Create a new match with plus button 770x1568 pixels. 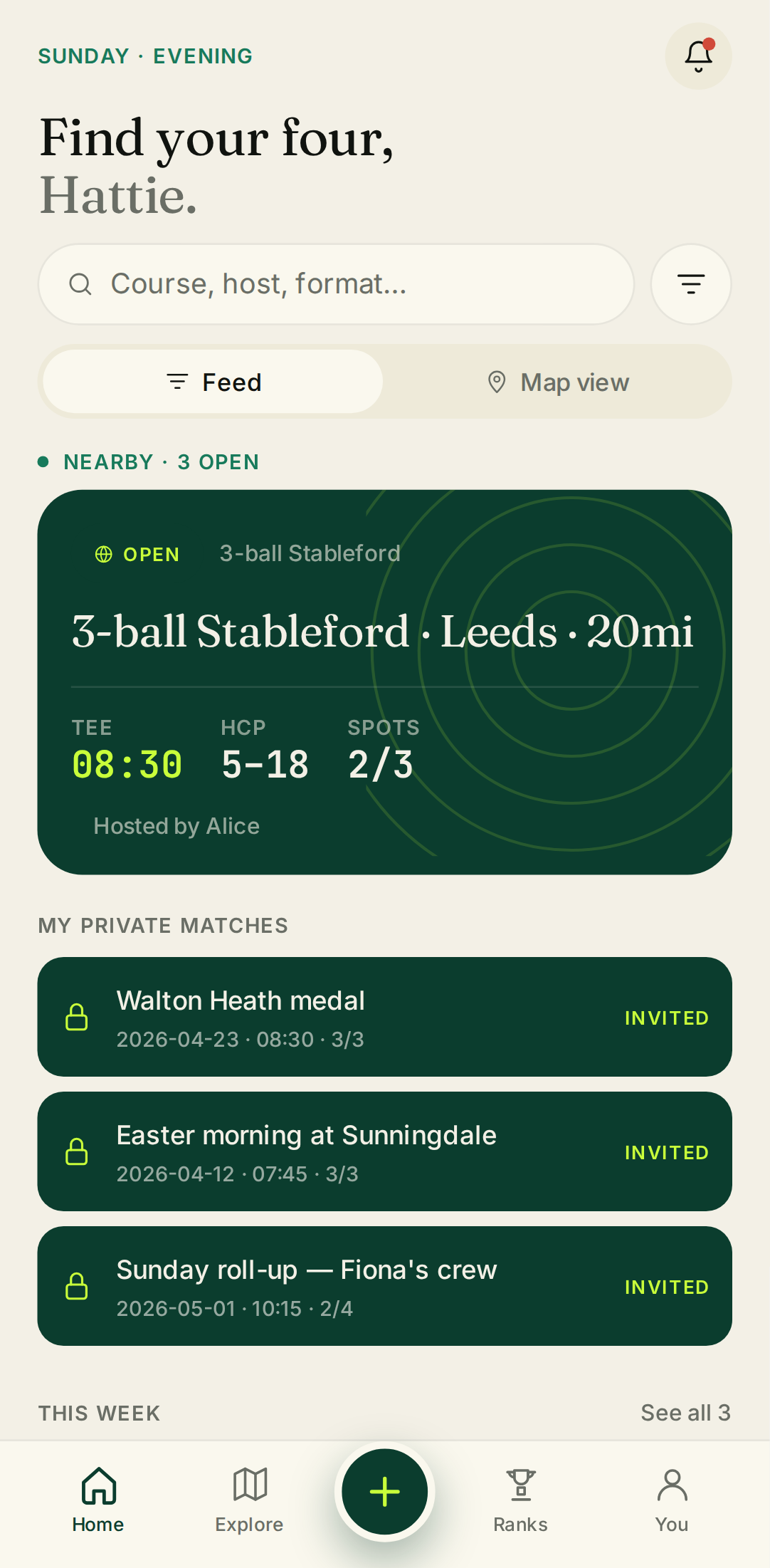[x=385, y=1491]
